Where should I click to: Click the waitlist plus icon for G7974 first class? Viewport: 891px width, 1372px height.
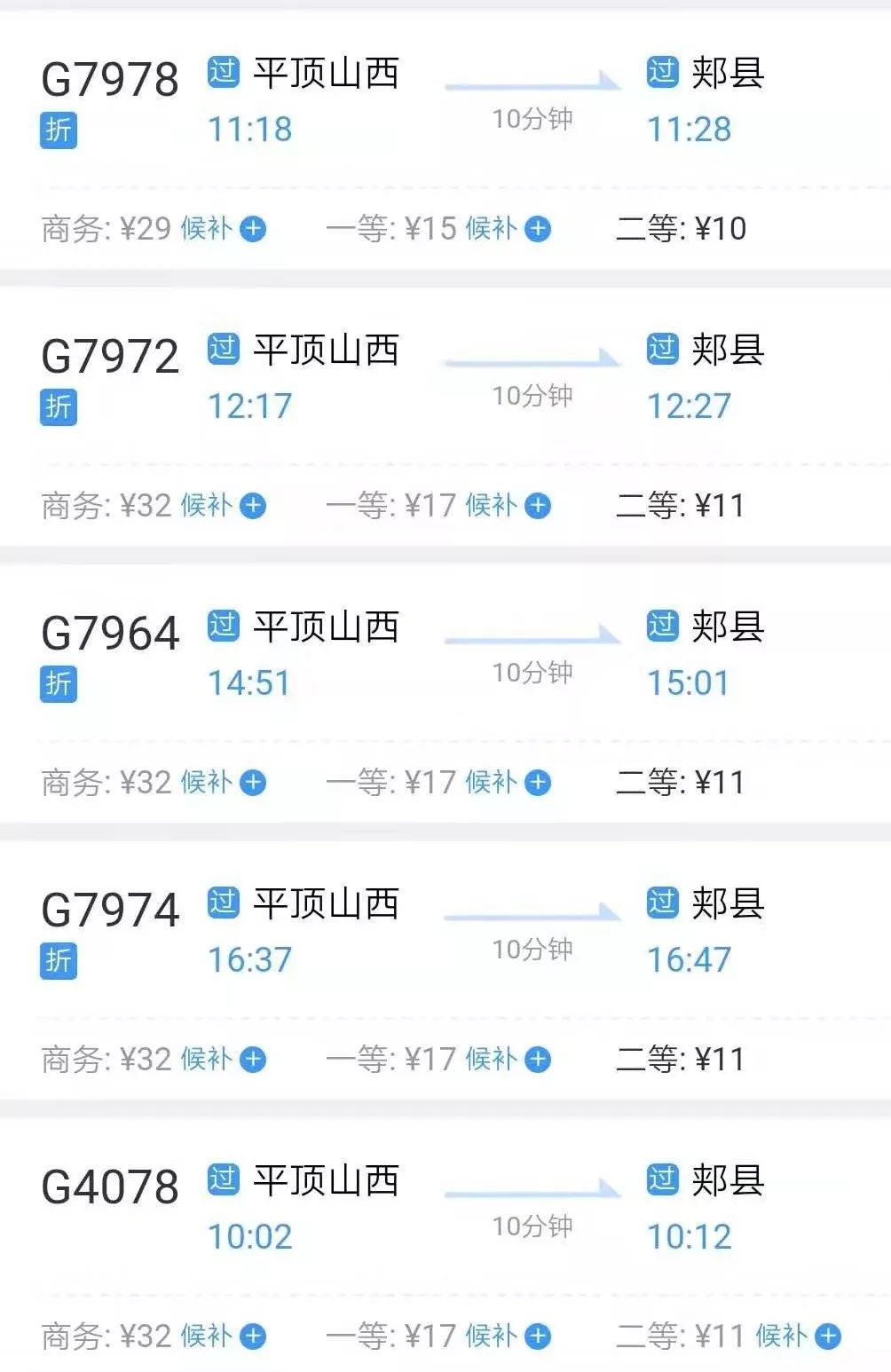(x=536, y=1058)
